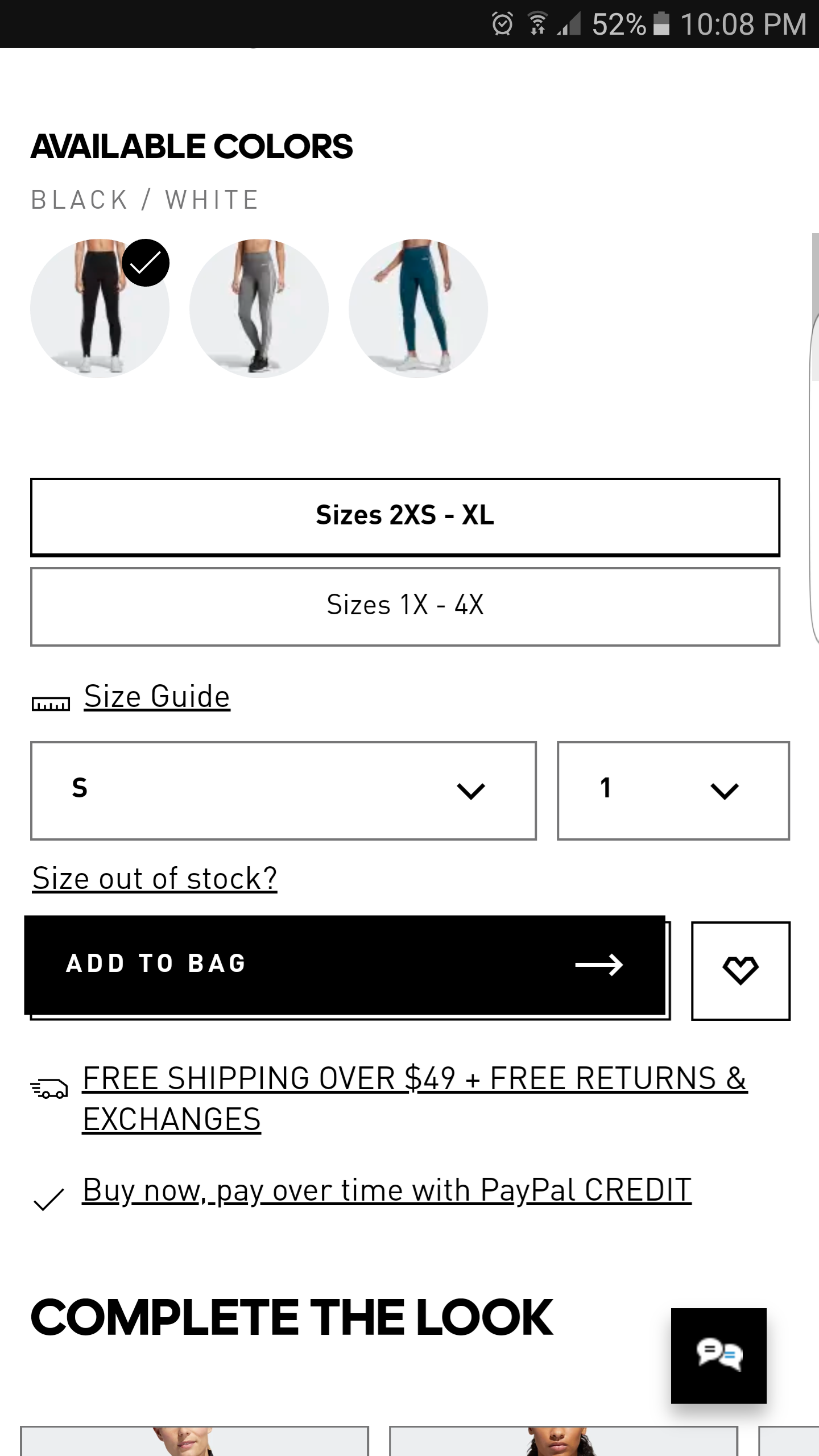The image size is (819, 1456).
Task: Open the PayPal CREDIT offer link
Action: click(387, 1190)
